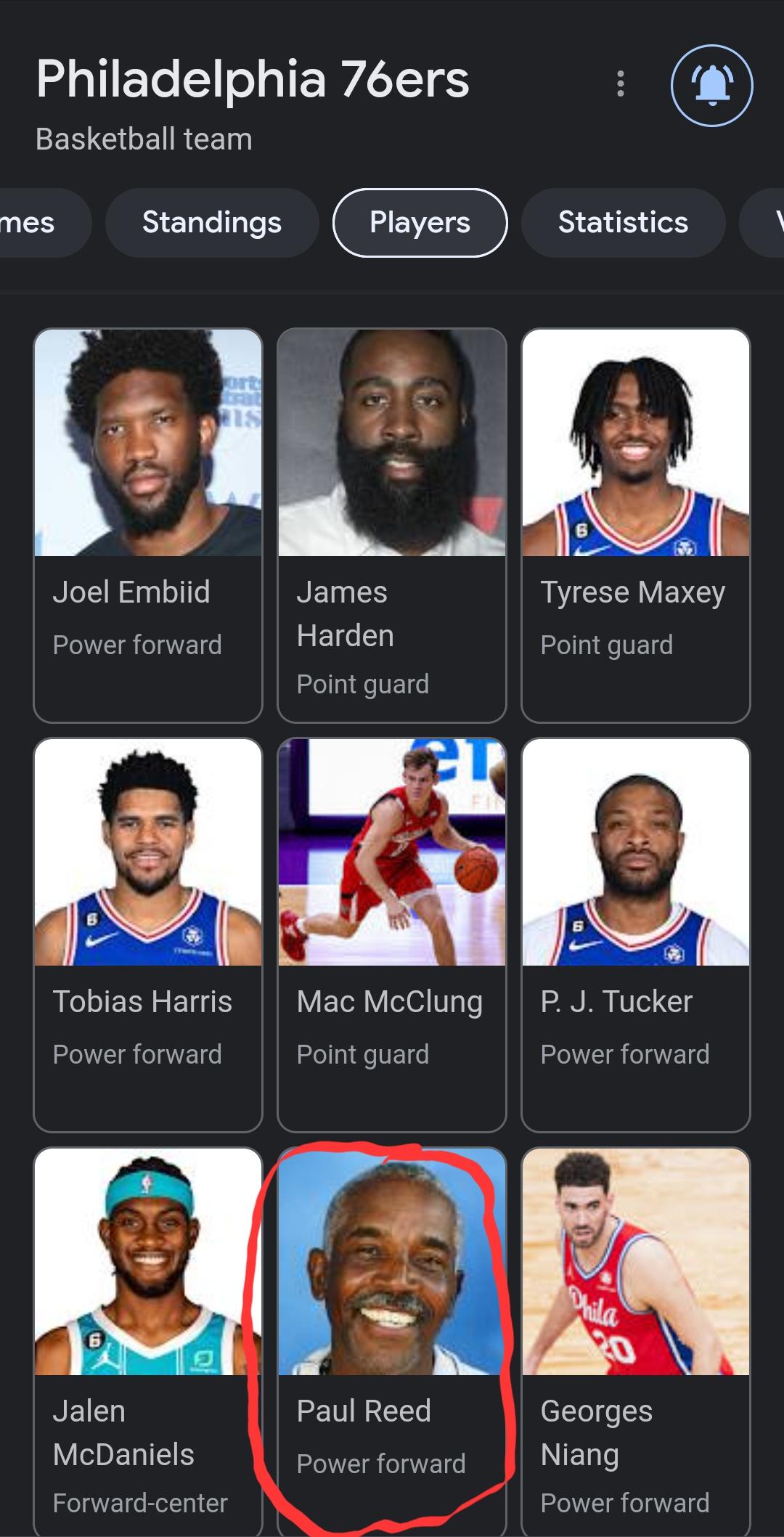Select the Players tab
The height and width of the screenshot is (1537, 784).
[420, 223]
